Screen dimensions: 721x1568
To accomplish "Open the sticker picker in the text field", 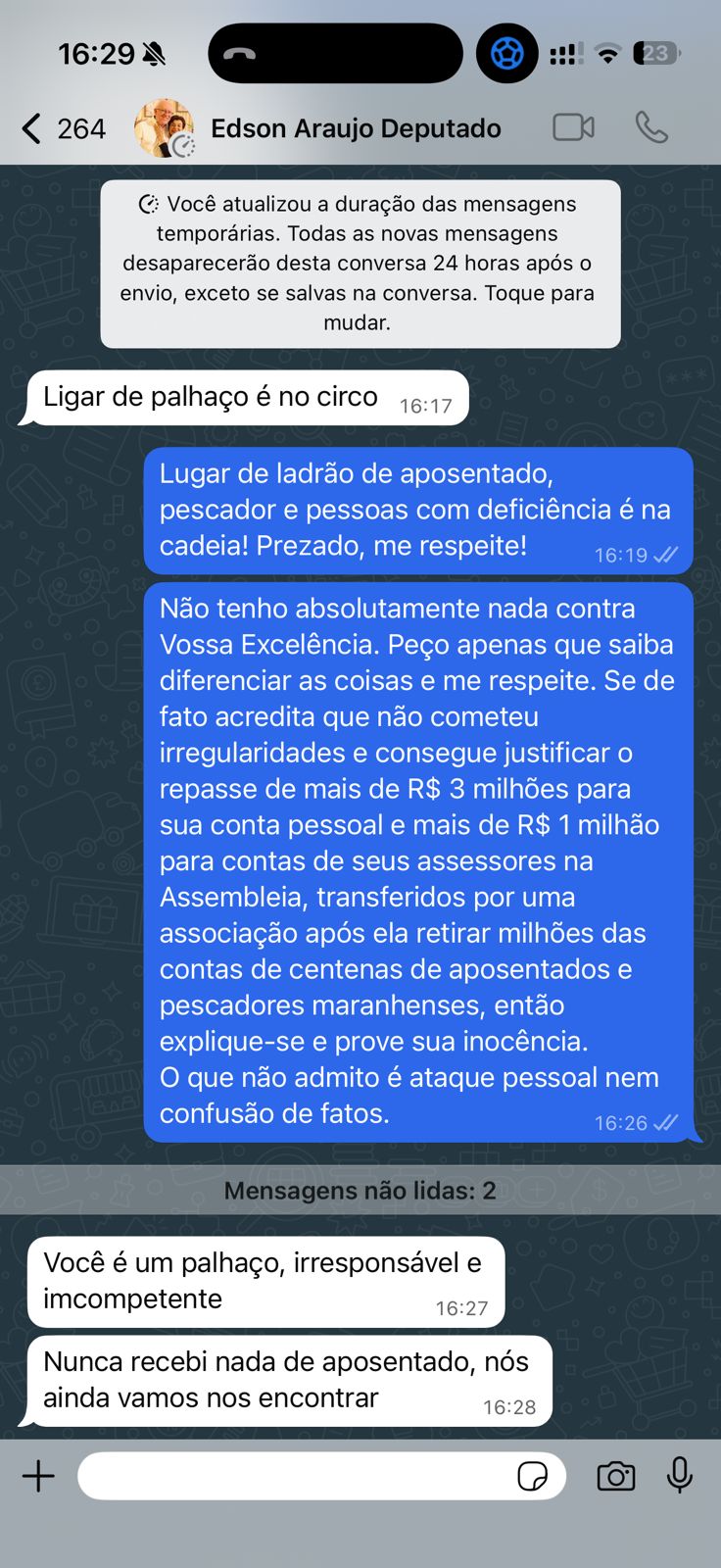I will click(x=534, y=1476).
